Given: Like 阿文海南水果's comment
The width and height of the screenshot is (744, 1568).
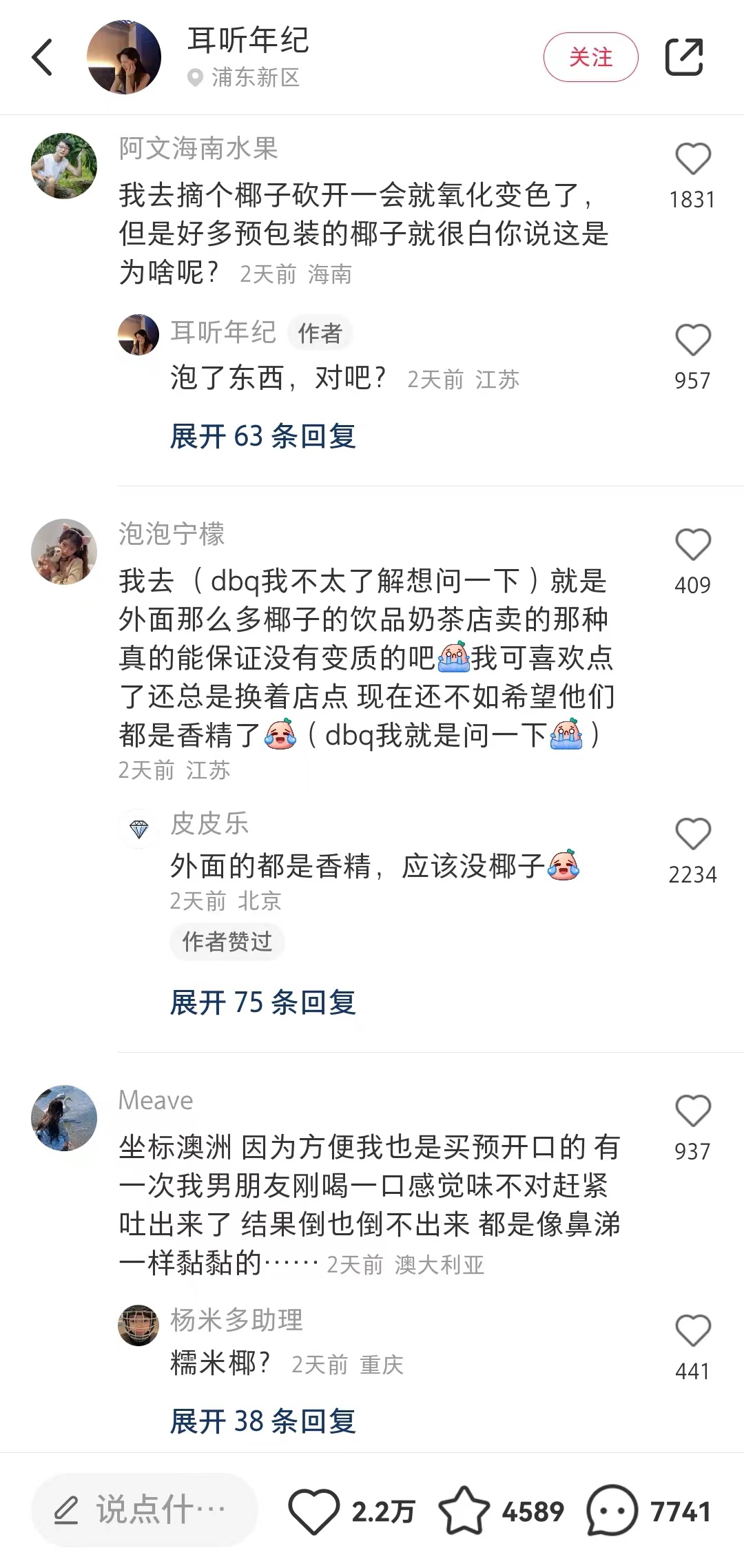Looking at the screenshot, I should 692,160.
